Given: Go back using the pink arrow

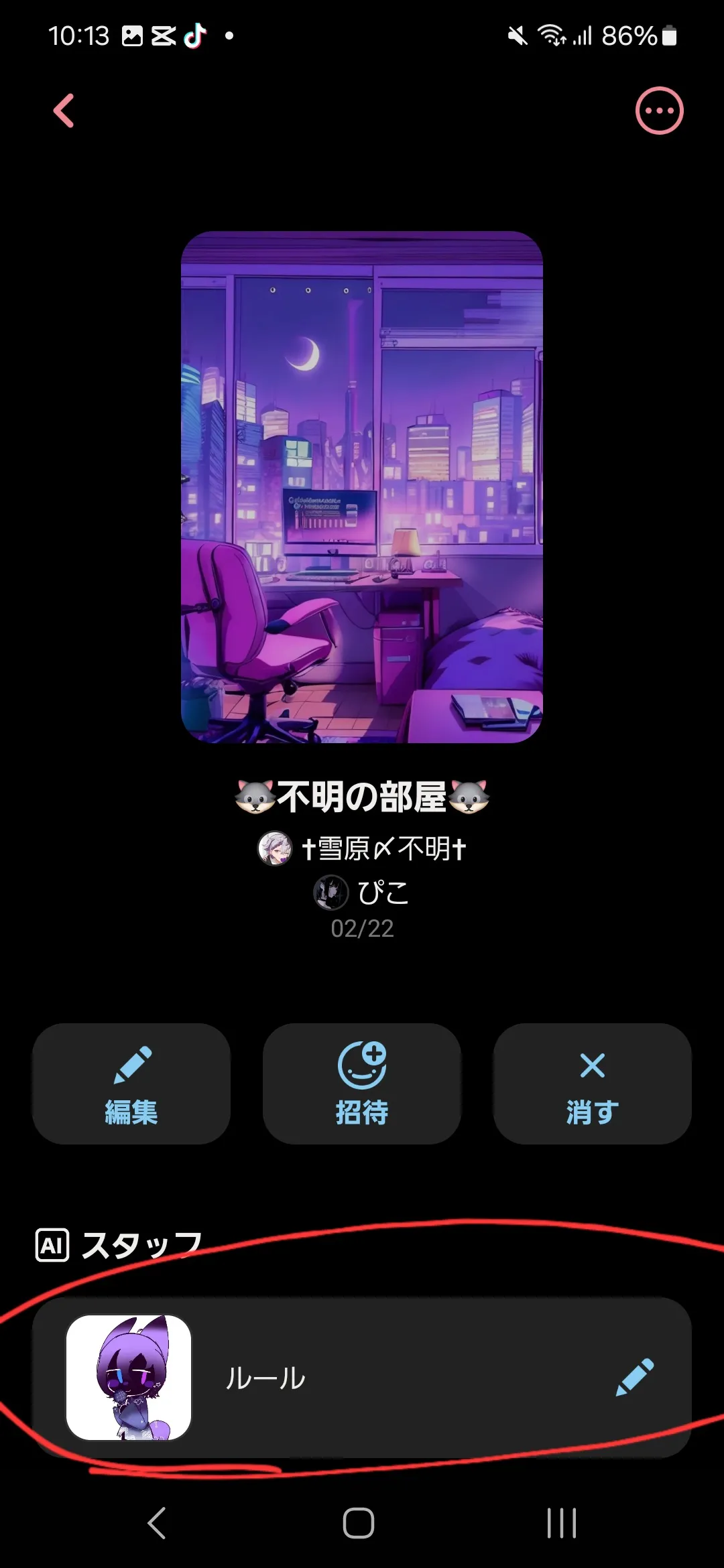Looking at the screenshot, I should click(x=64, y=111).
